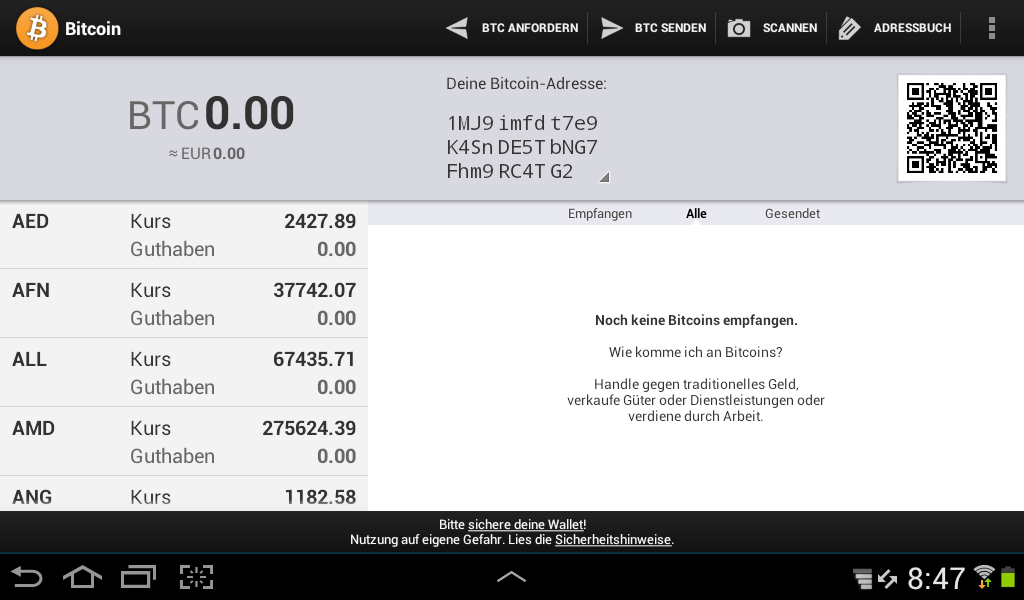Open the Sicherheitshinweise link

tap(613, 539)
